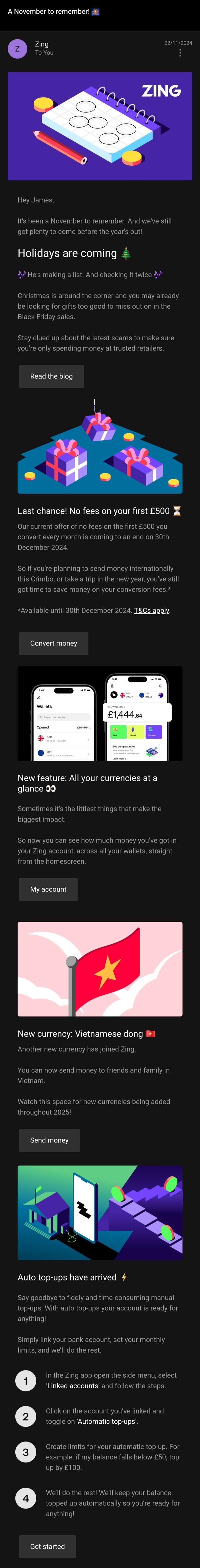Tap the Convert money button
The height and width of the screenshot is (1568, 200).
pos(53,643)
